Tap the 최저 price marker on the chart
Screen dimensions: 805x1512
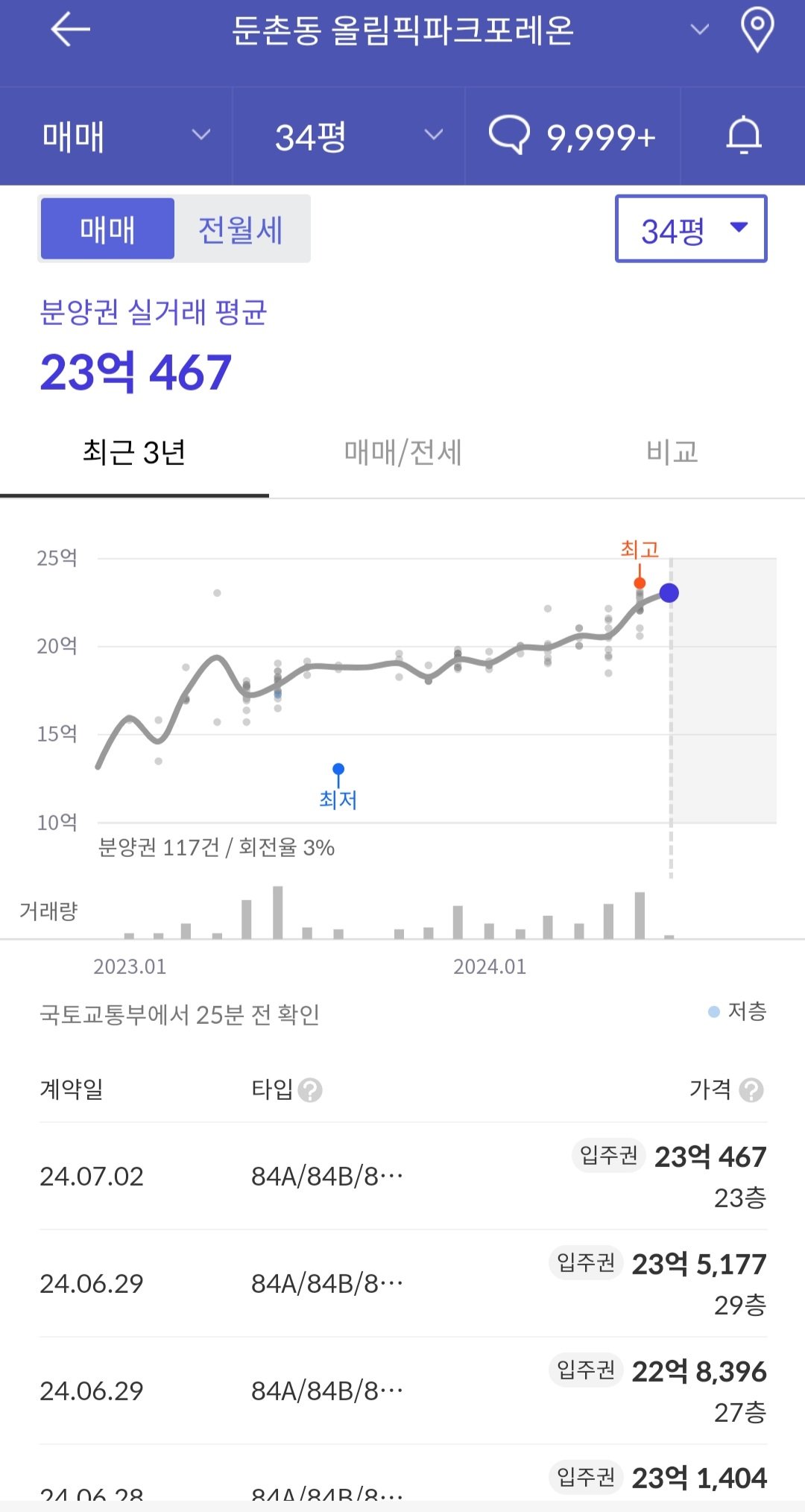coord(338,770)
